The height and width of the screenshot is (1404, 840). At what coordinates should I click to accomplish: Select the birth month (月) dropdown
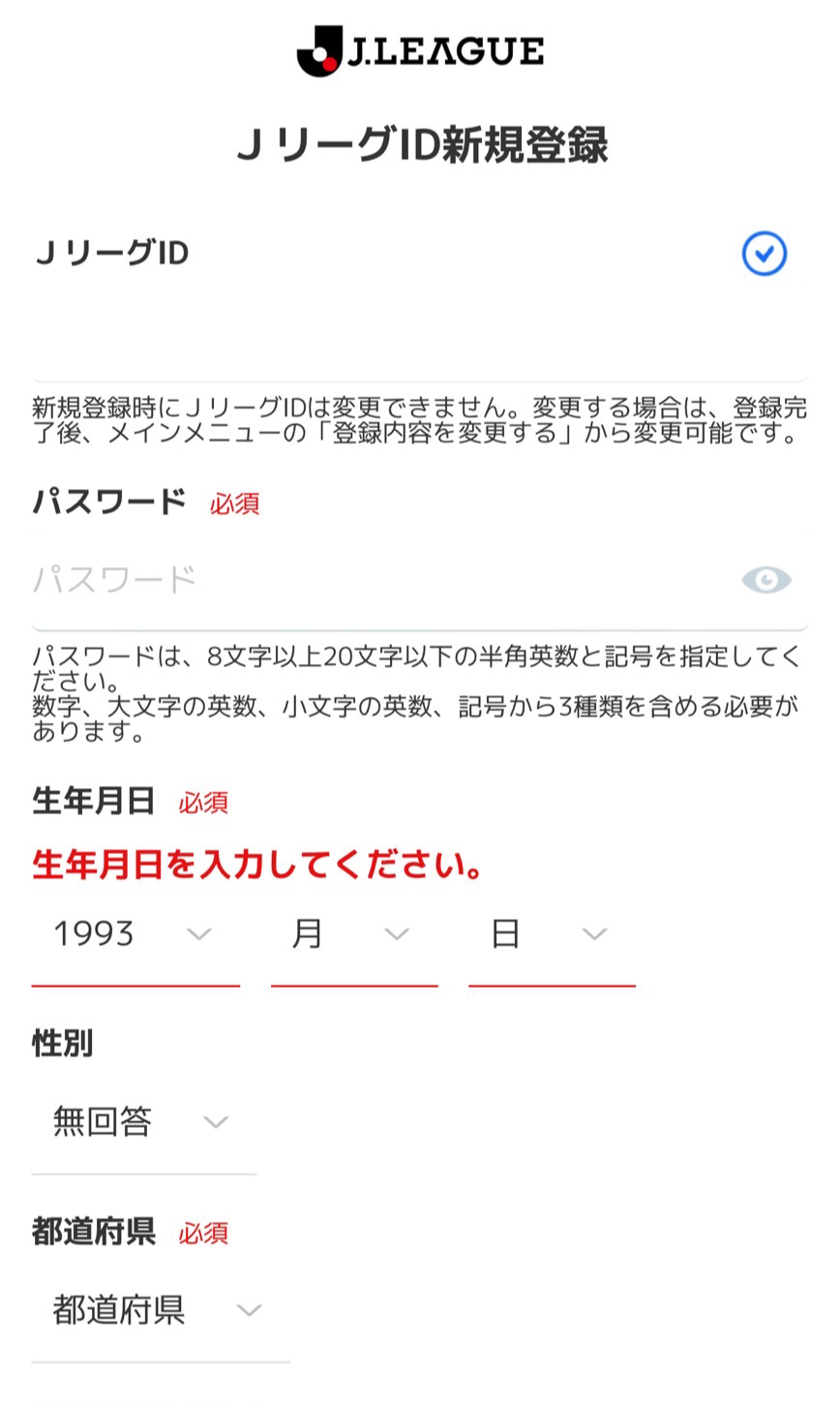point(353,934)
